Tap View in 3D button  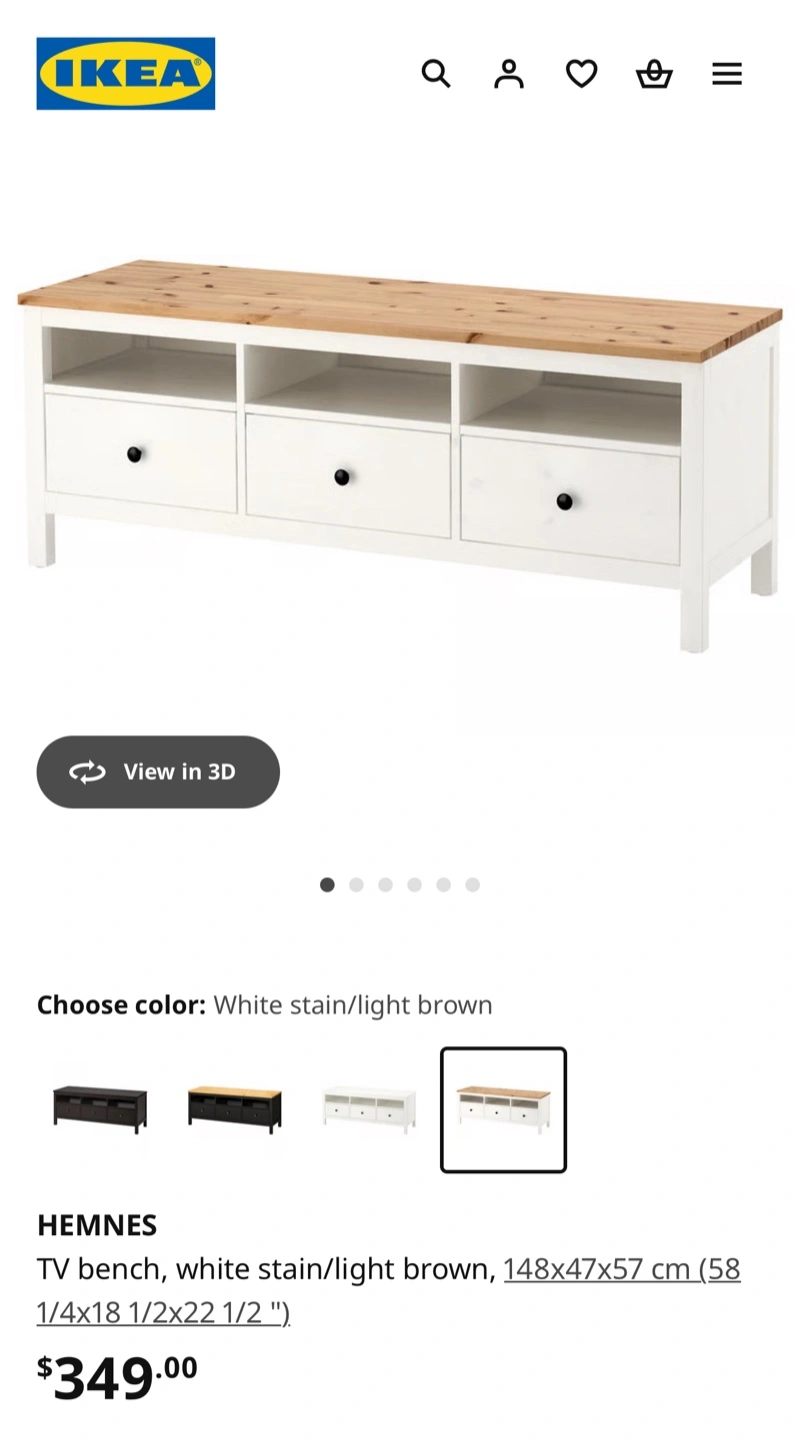(x=158, y=772)
